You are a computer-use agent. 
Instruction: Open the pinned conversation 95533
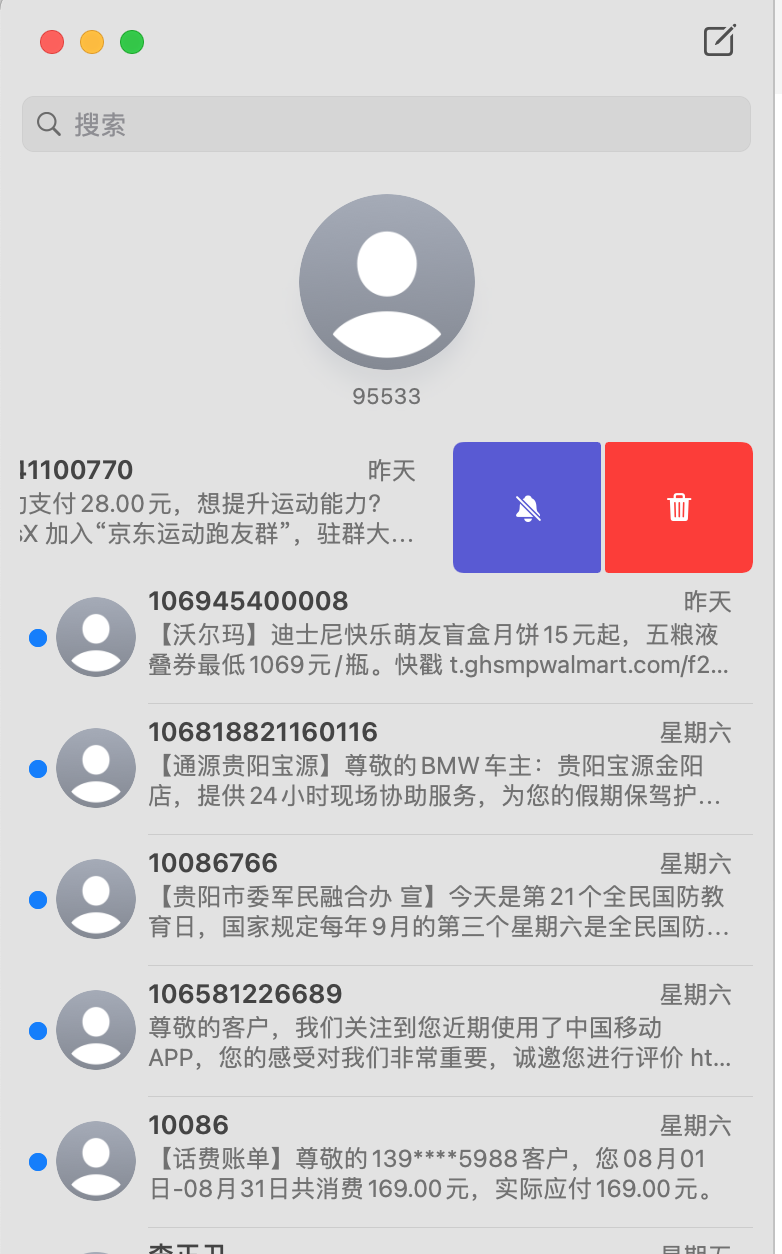tap(387, 283)
